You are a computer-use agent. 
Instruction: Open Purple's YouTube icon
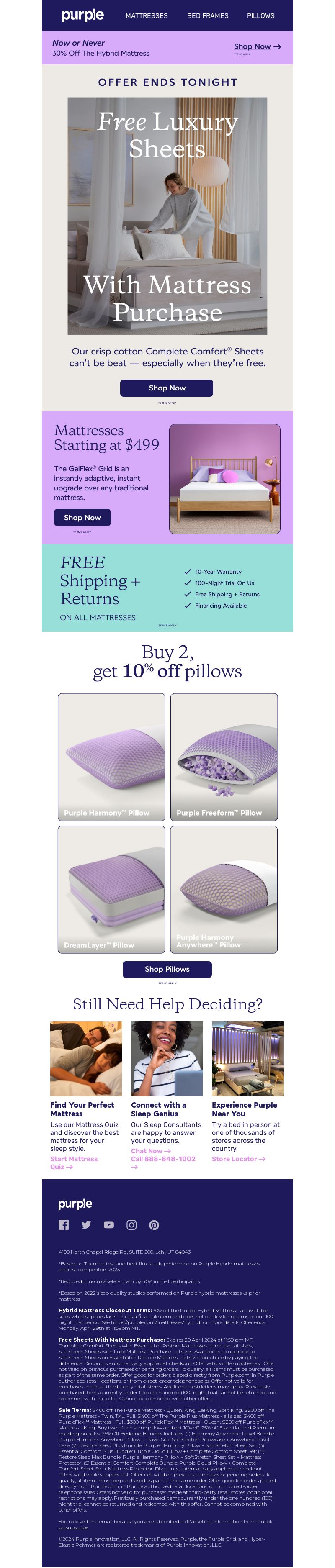coord(108,1225)
